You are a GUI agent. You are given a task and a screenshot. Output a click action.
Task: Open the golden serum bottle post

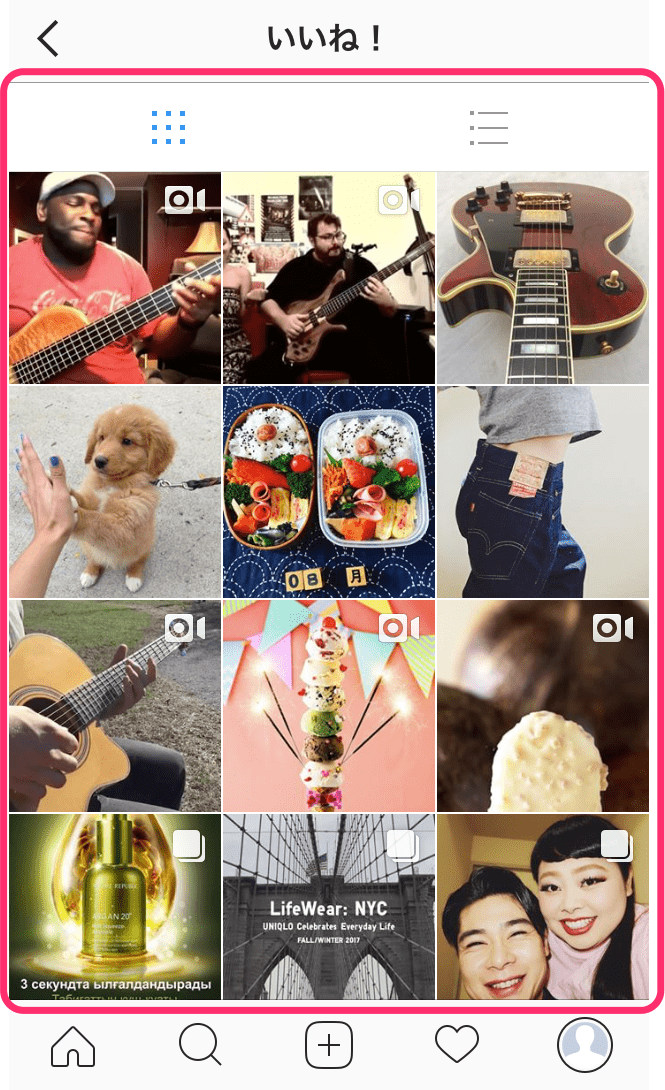click(115, 906)
